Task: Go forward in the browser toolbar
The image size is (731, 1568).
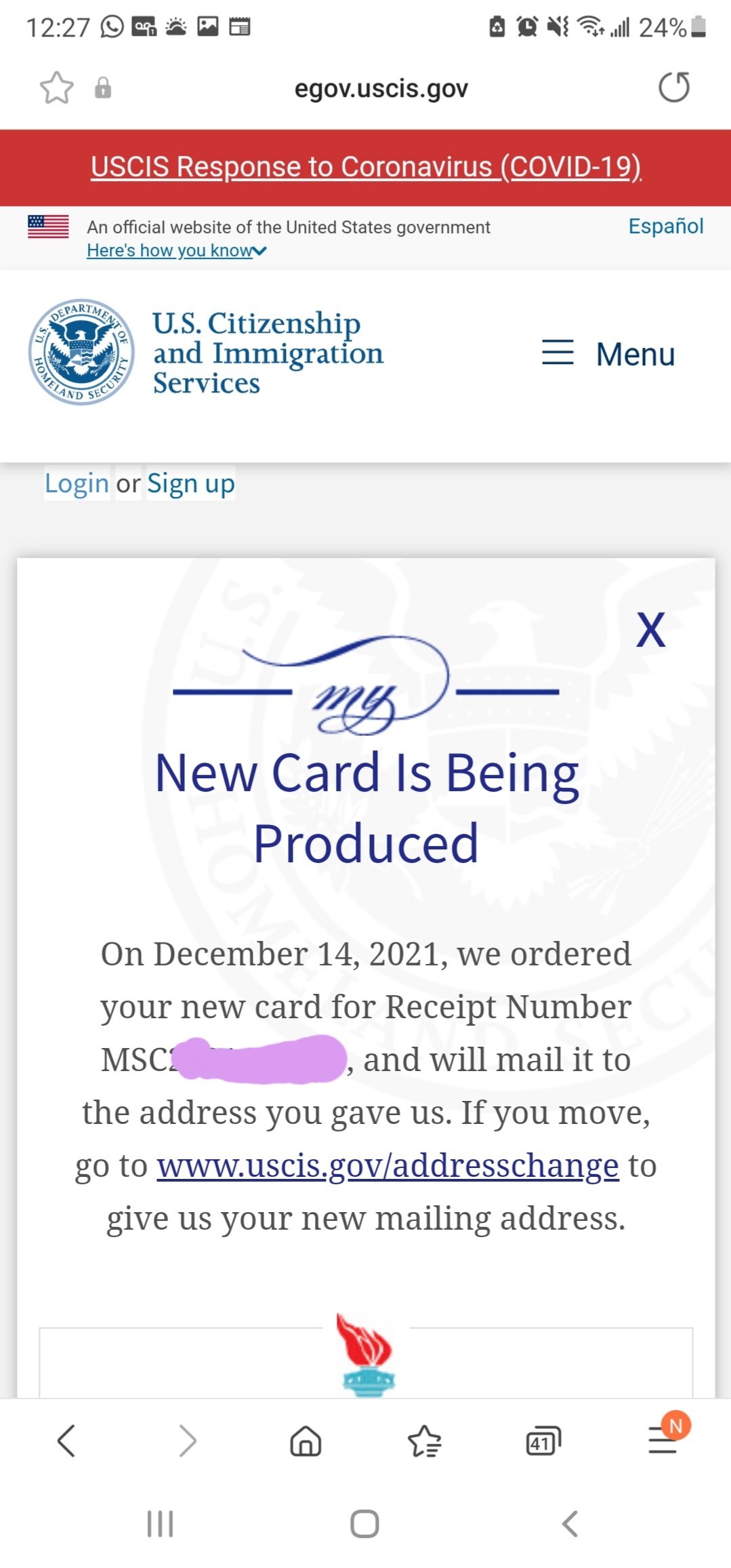Action: point(187,1441)
